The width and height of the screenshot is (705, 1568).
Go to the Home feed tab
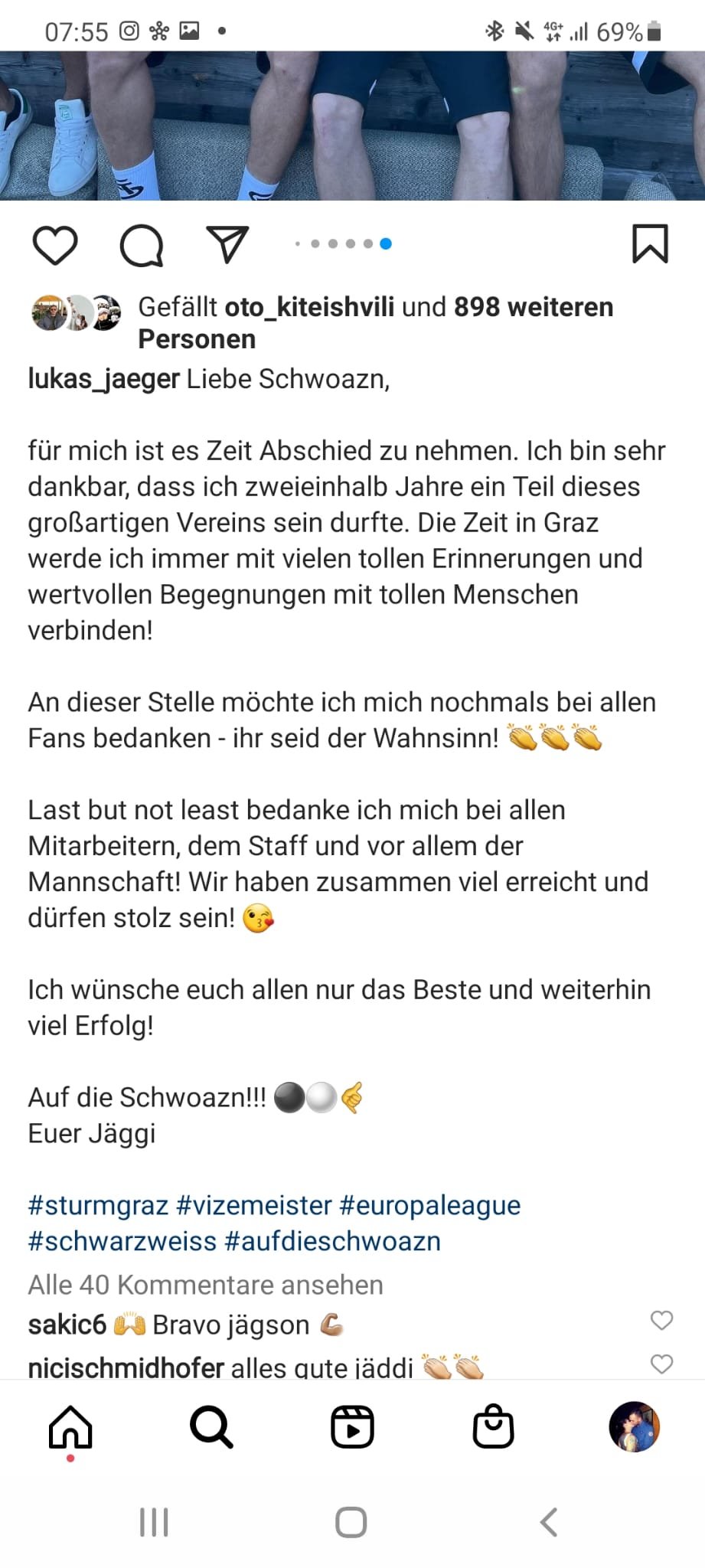[x=70, y=1427]
